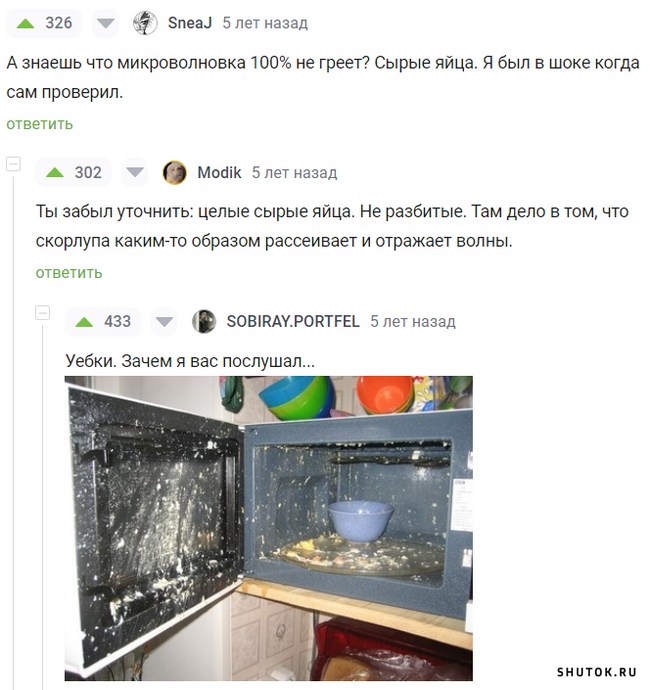Upvote SOBIRAY.PORTFEL's comment
The height and width of the screenshot is (690, 650).
tap(84, 321)
